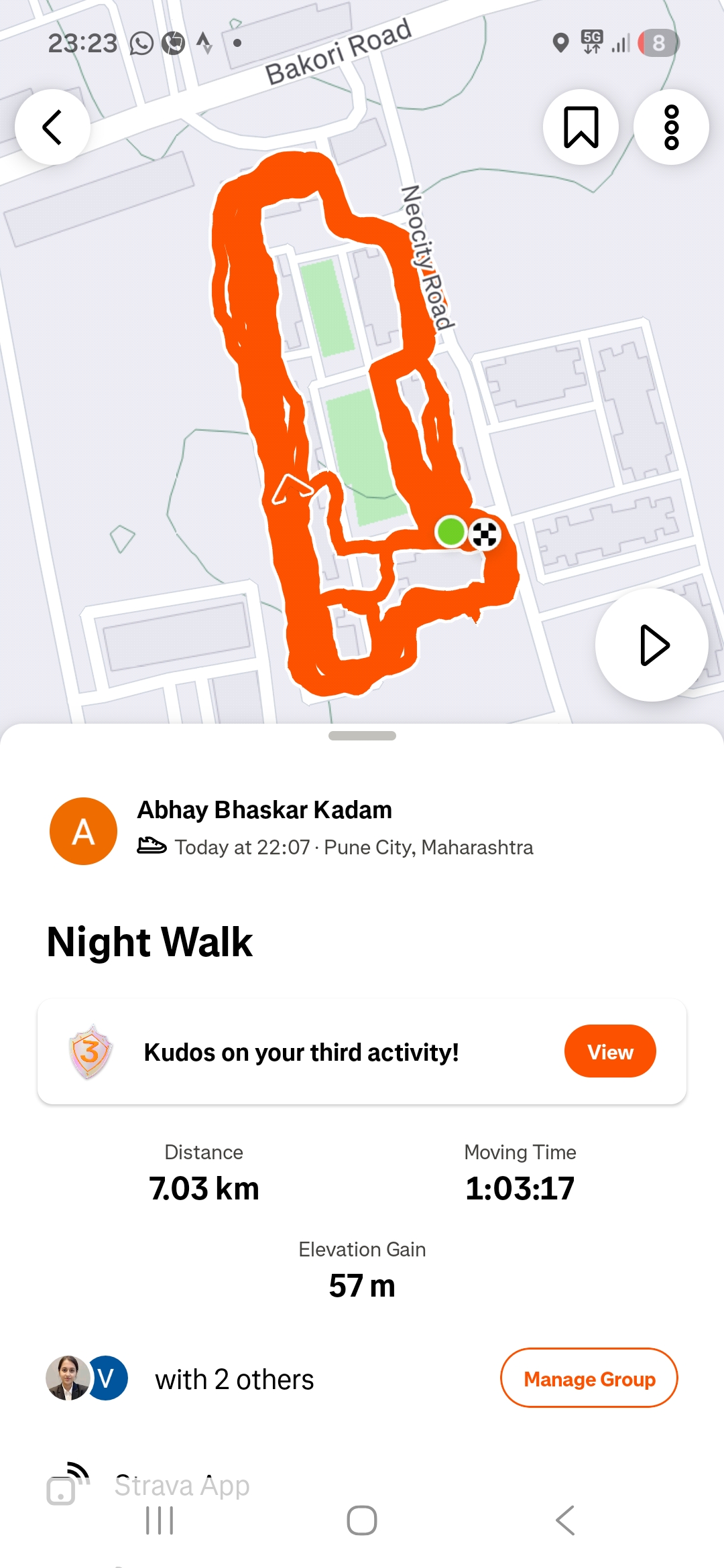Open the three-dot overflow menu
724x1568 pixels.
click(x=671, y=127)
